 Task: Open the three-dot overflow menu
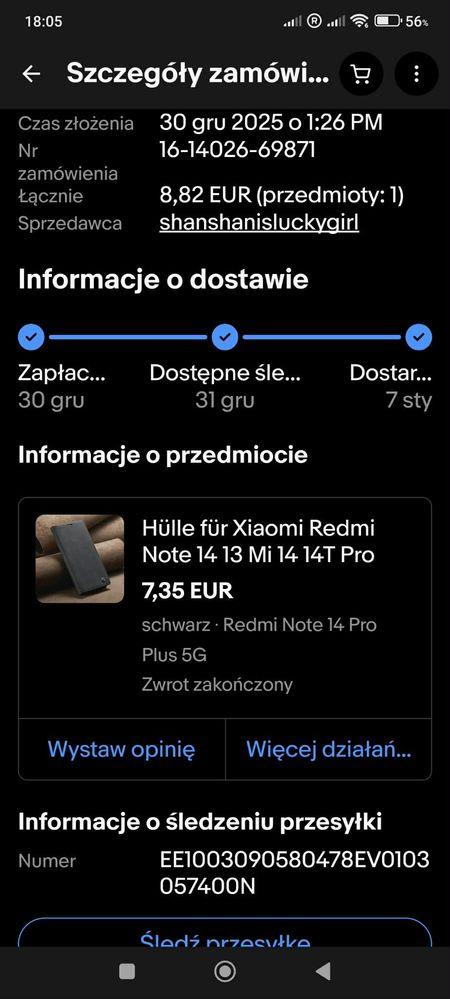tap(416, 74)
